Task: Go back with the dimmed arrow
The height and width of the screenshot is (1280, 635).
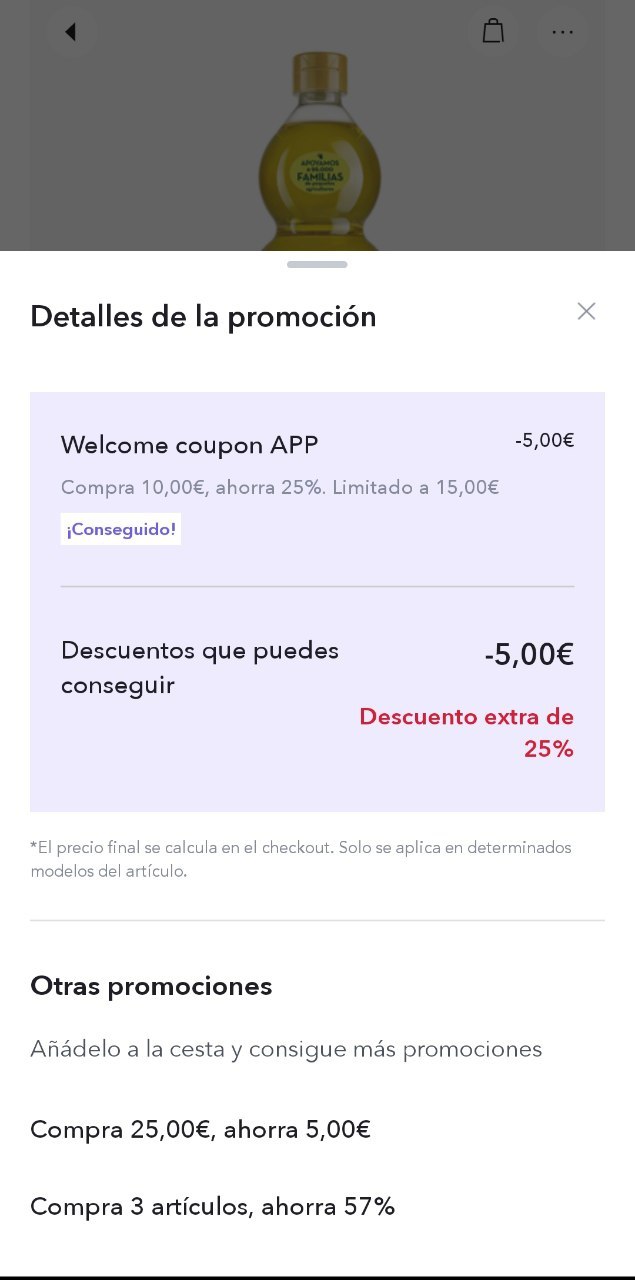Action: (71, 32)
